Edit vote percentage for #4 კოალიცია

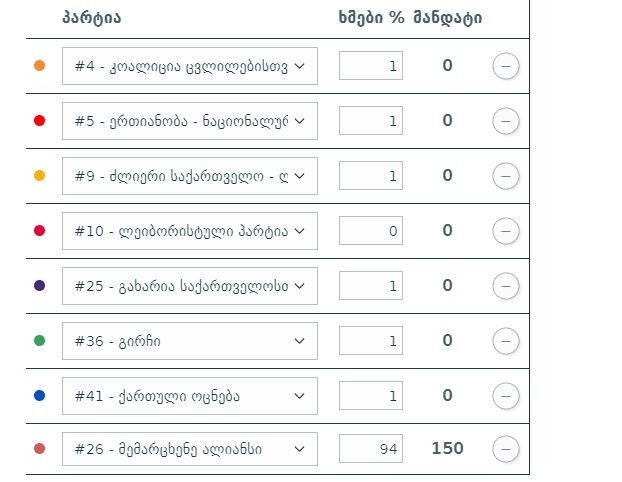371,67
